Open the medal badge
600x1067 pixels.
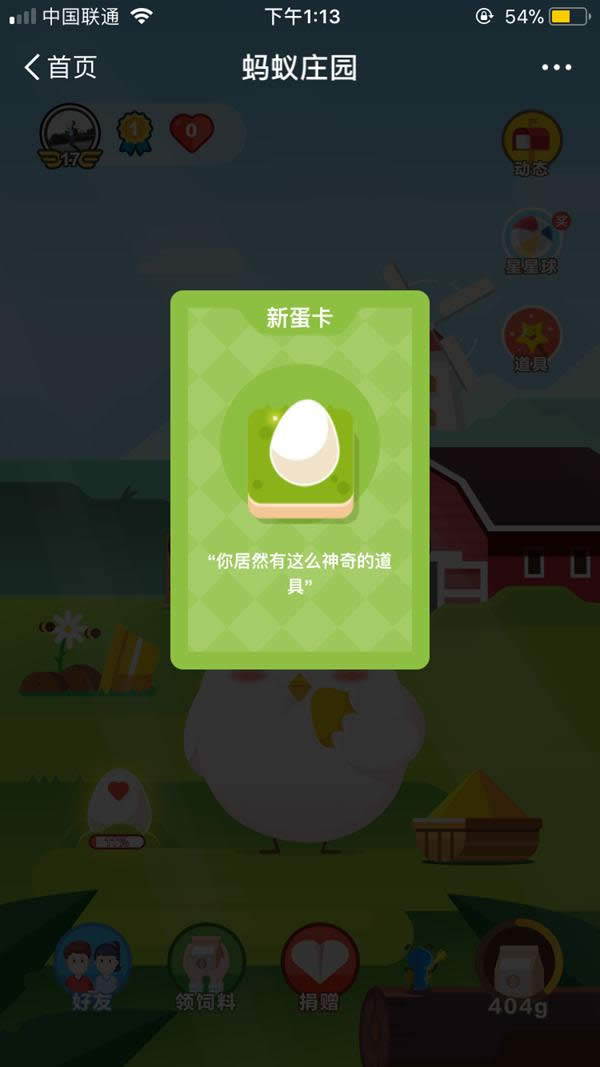point(134,133)
